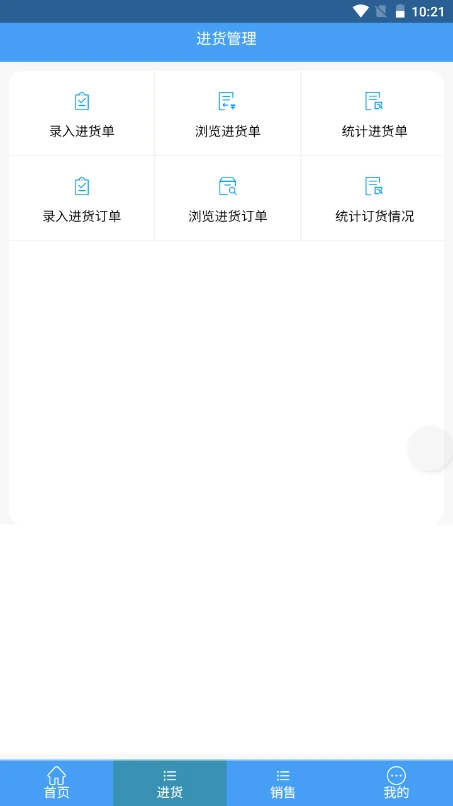Open 浏览进货单
This screenshot has width=453, height=806.
click(227, 113)
